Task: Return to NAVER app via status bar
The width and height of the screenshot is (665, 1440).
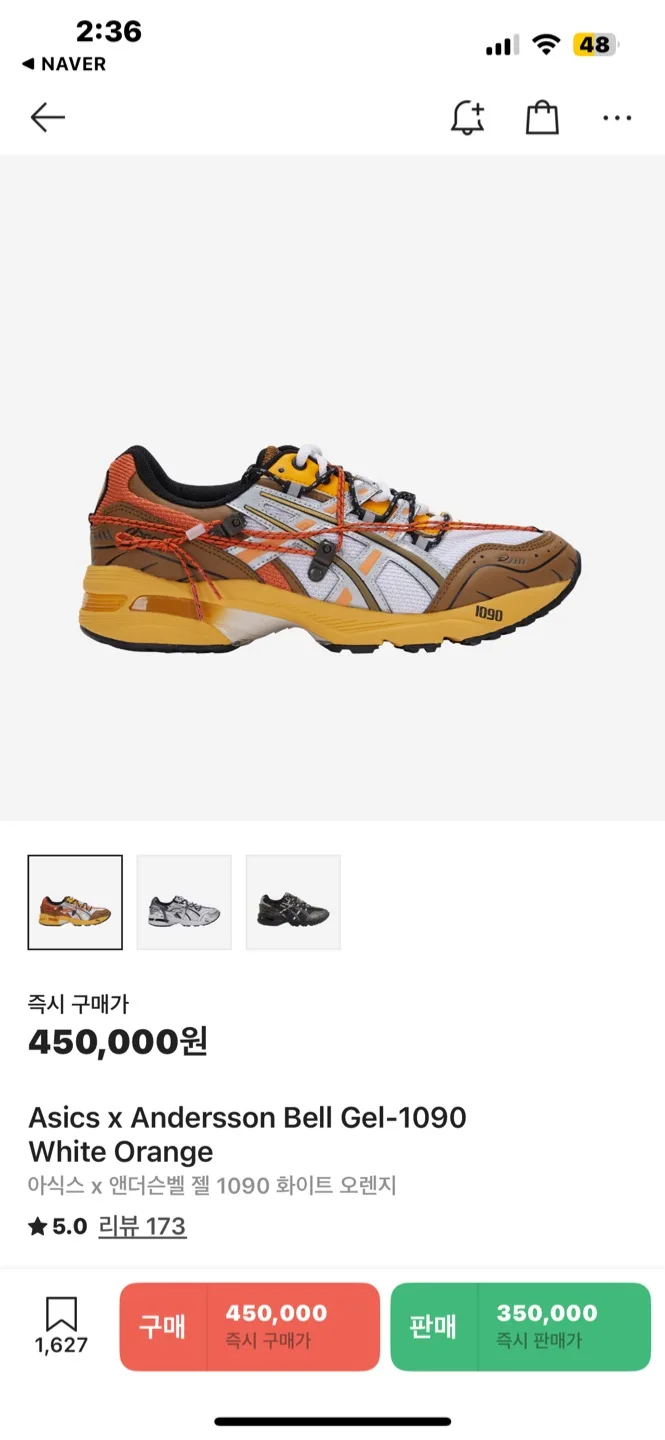Action: pos(64,64)
